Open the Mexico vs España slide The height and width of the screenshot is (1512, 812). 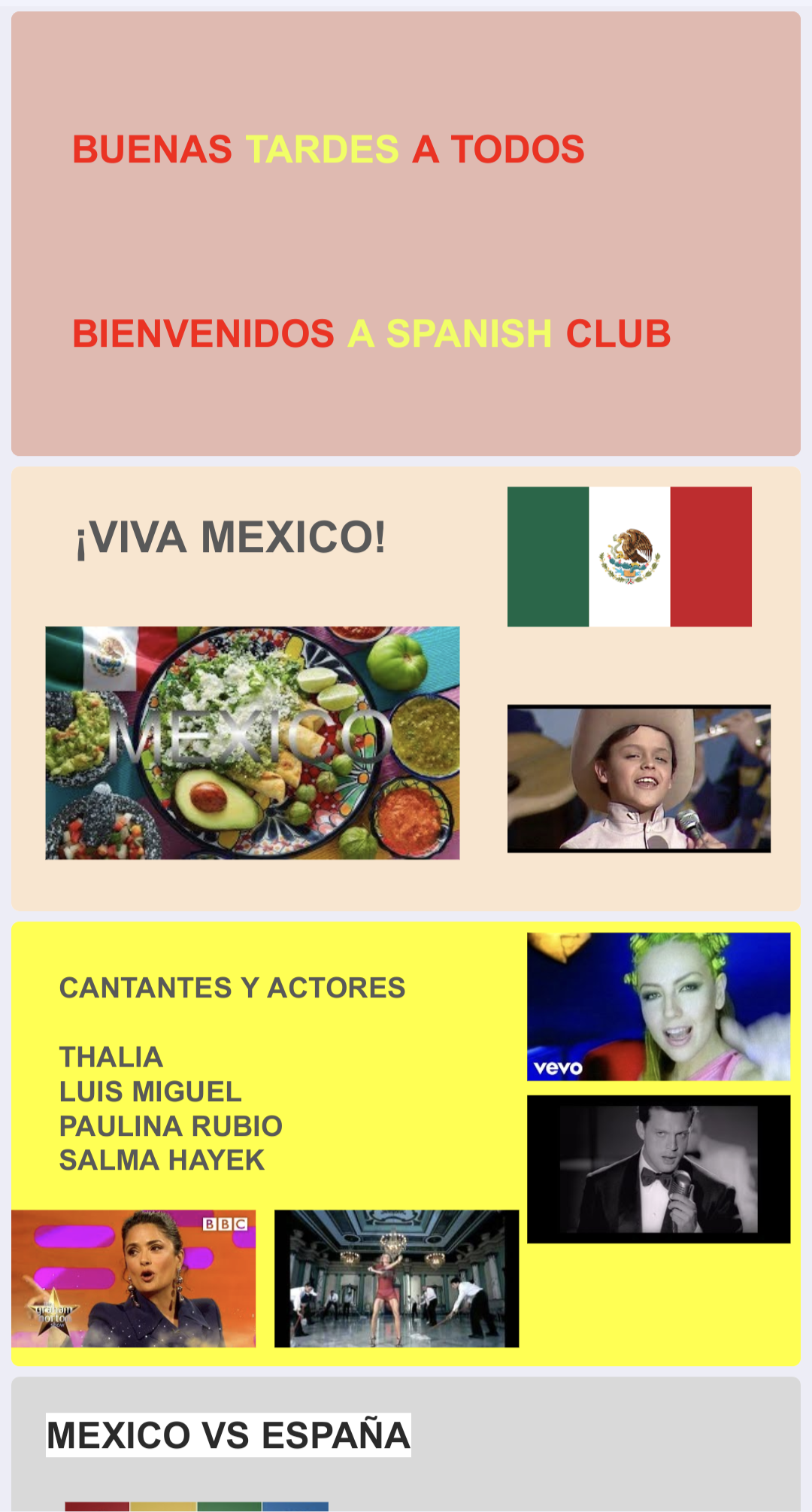[406, 1444]
